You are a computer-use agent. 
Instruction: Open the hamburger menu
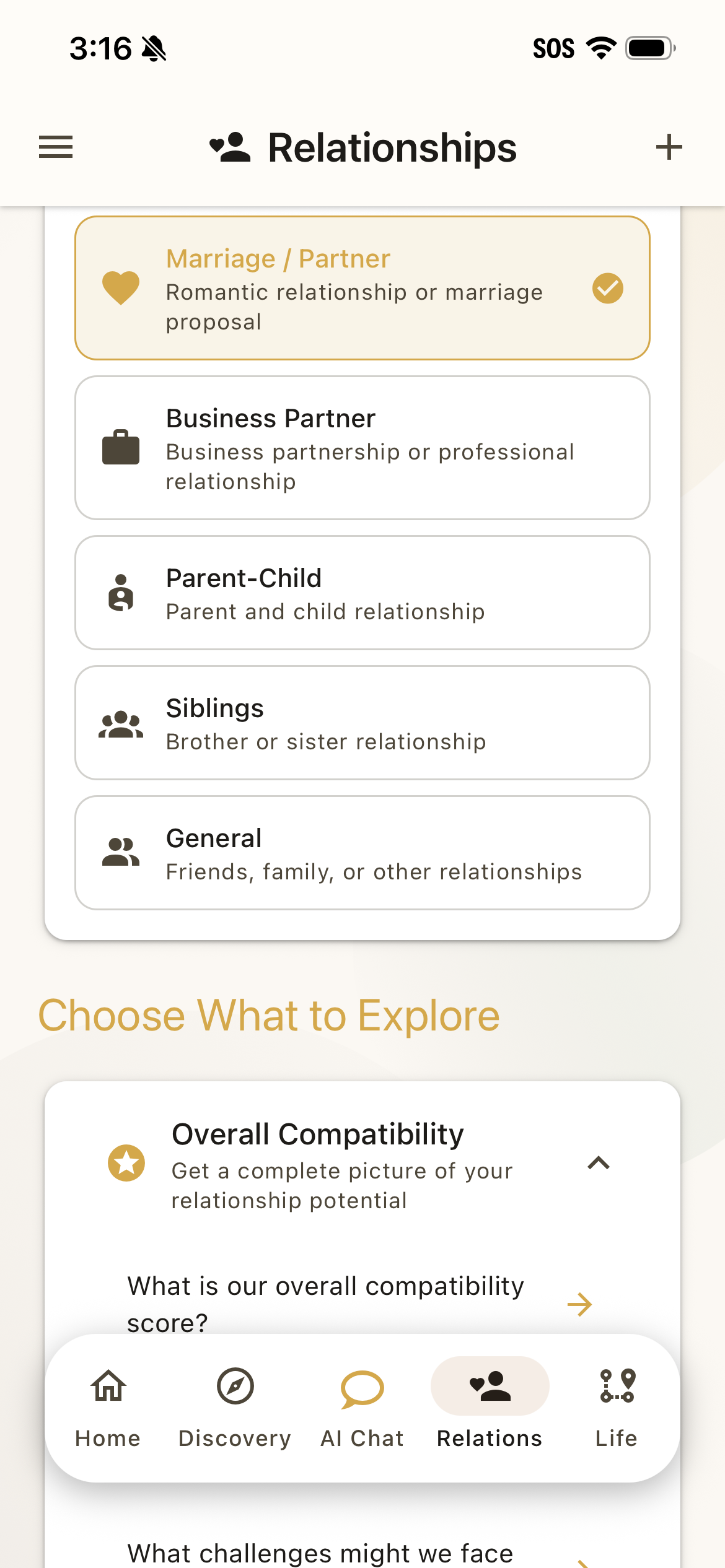point(55,147)
